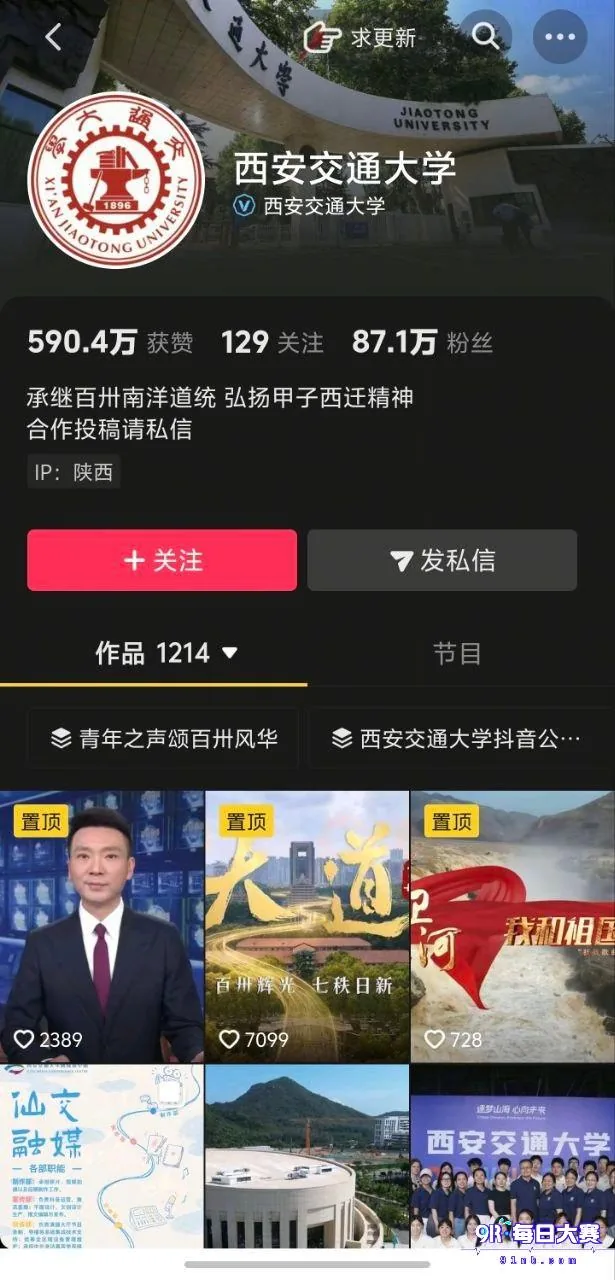Open the 仙交融媒 recruitment video

102,1157
